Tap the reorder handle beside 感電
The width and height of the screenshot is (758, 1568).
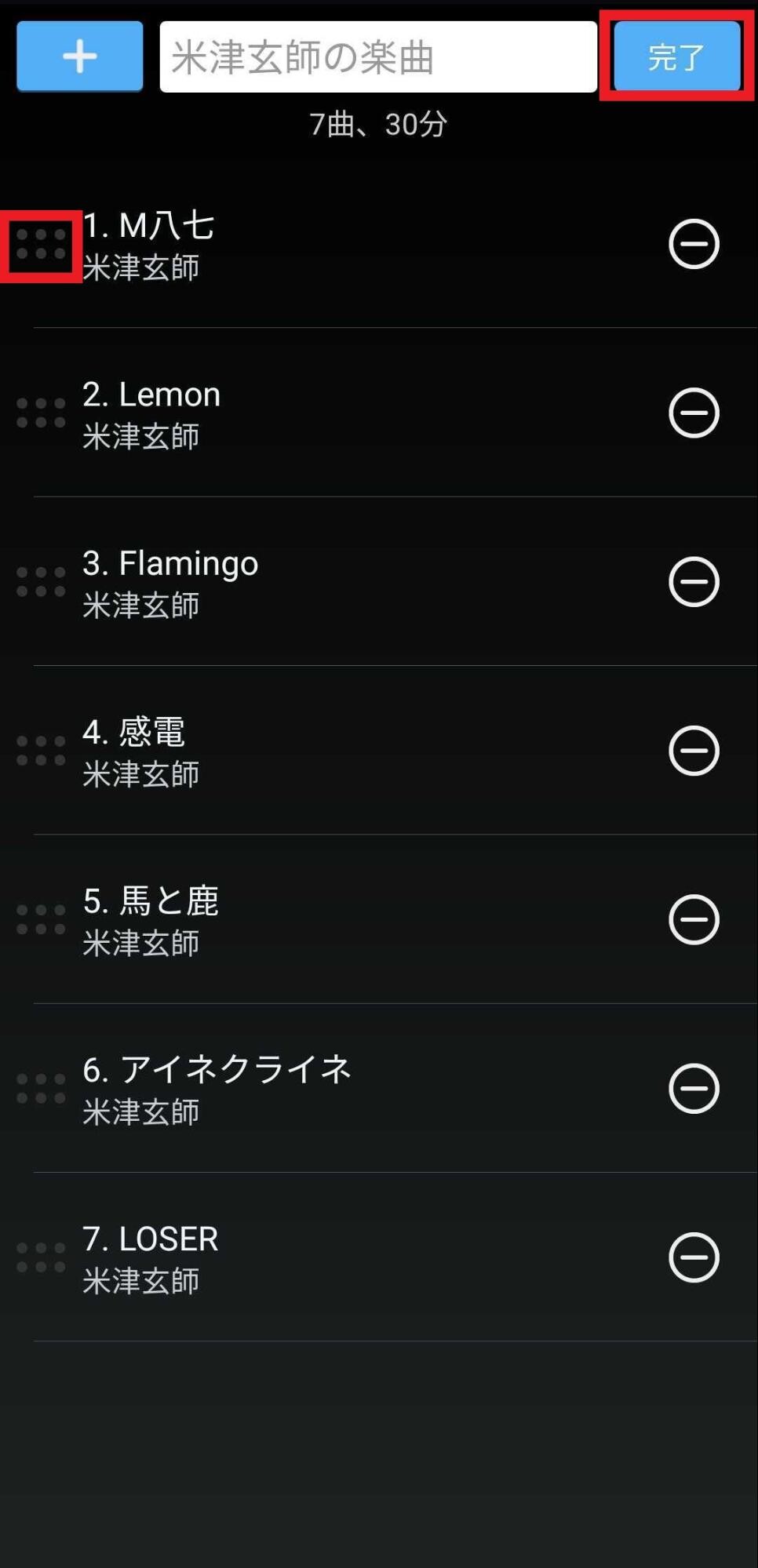(x=41, y=751)
